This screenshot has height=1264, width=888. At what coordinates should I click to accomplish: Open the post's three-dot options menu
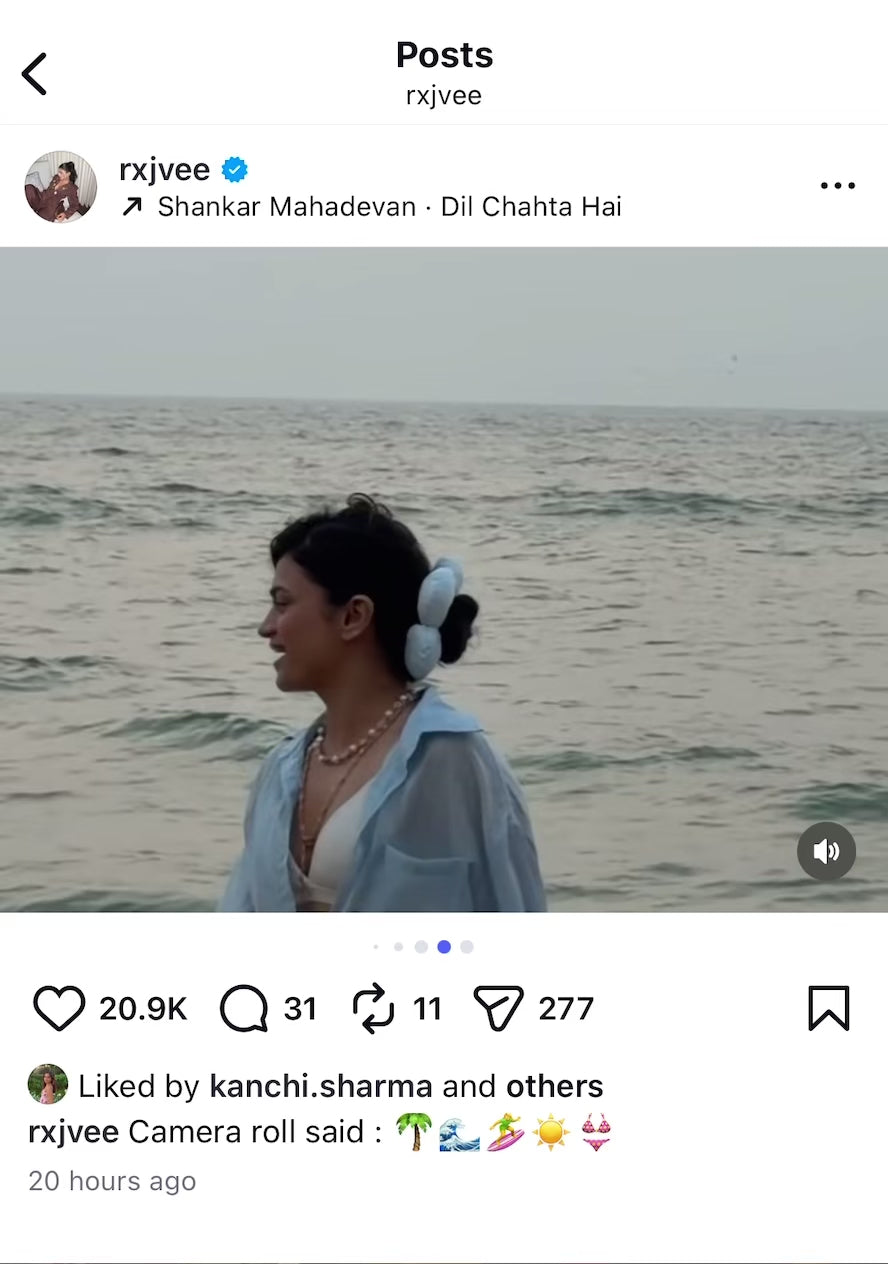[837, 186]
